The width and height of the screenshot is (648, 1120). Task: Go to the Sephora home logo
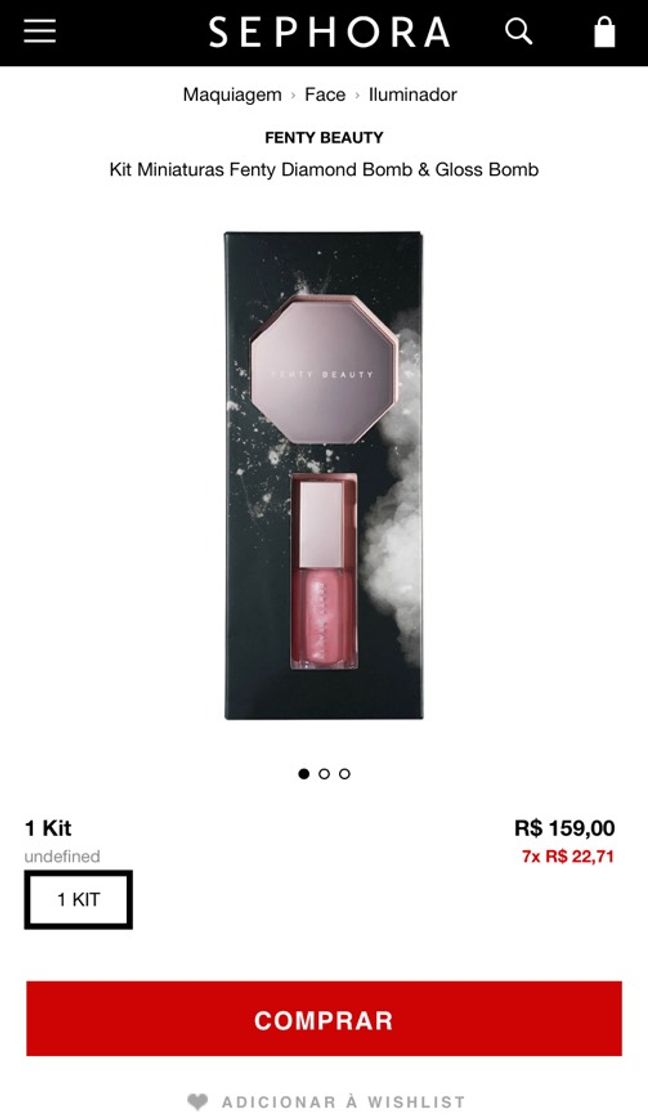click(329, 33)
